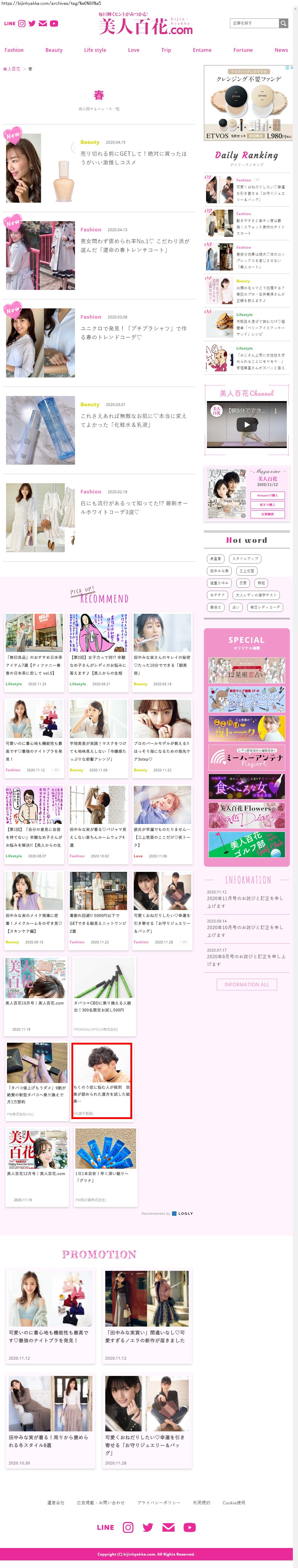298x1568 pixels.
Task: Tap the search magnifier button
Action: pos(283,23)
